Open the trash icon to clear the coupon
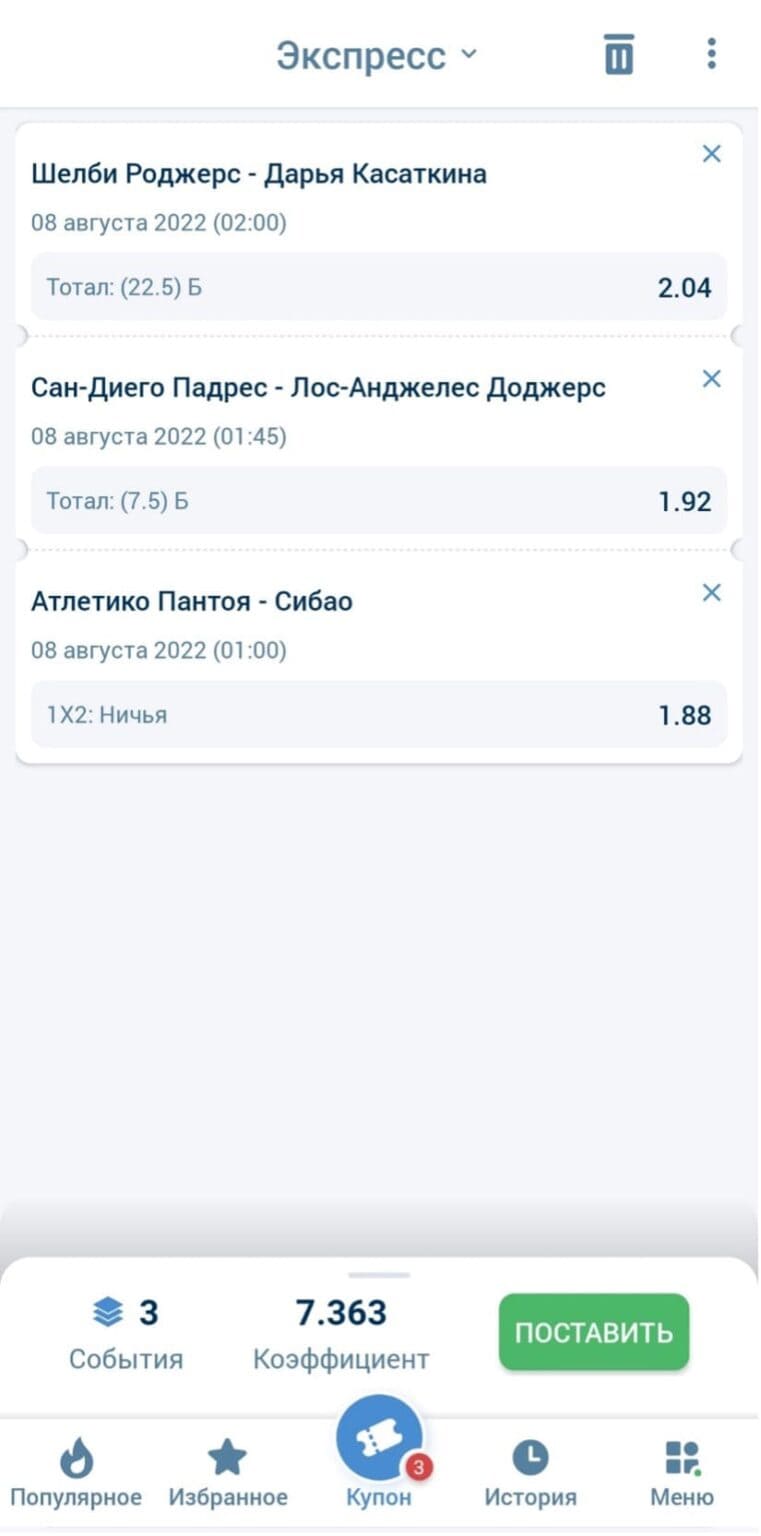Screen dimensions: 761x1536 (618, 54)
